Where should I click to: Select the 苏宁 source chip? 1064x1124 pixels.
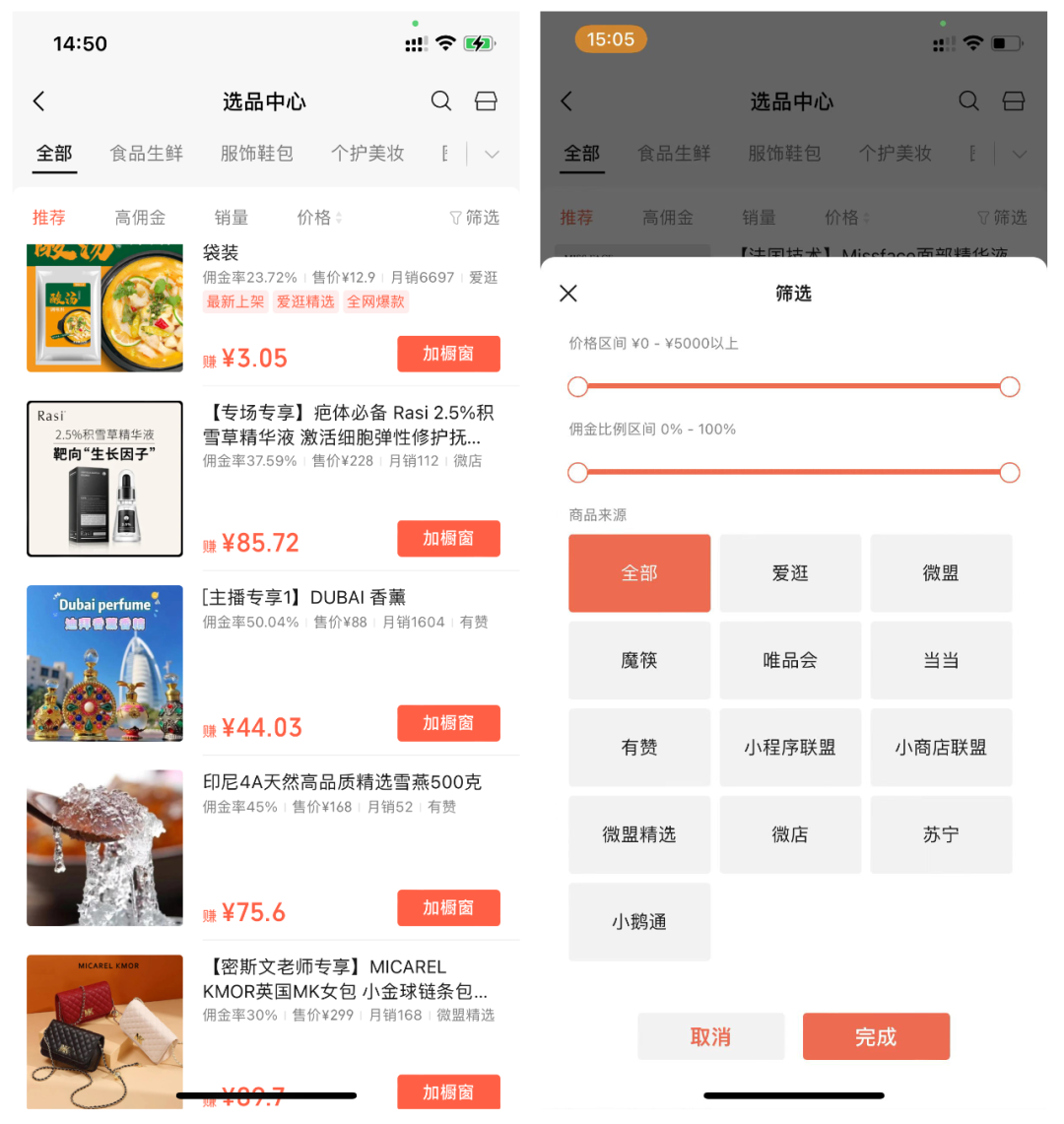click(941, 834)
